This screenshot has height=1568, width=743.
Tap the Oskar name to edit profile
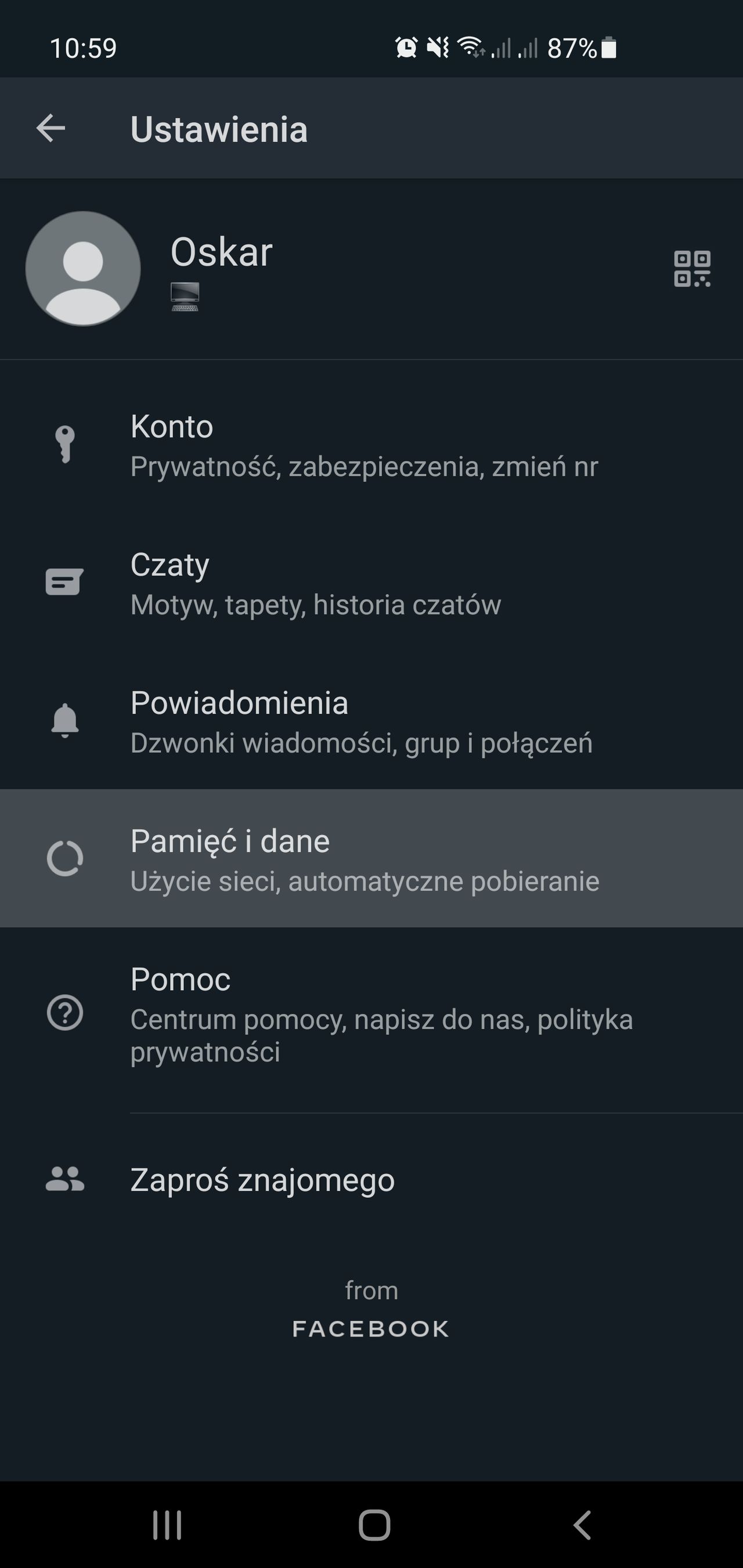click(x=222, y=252)
